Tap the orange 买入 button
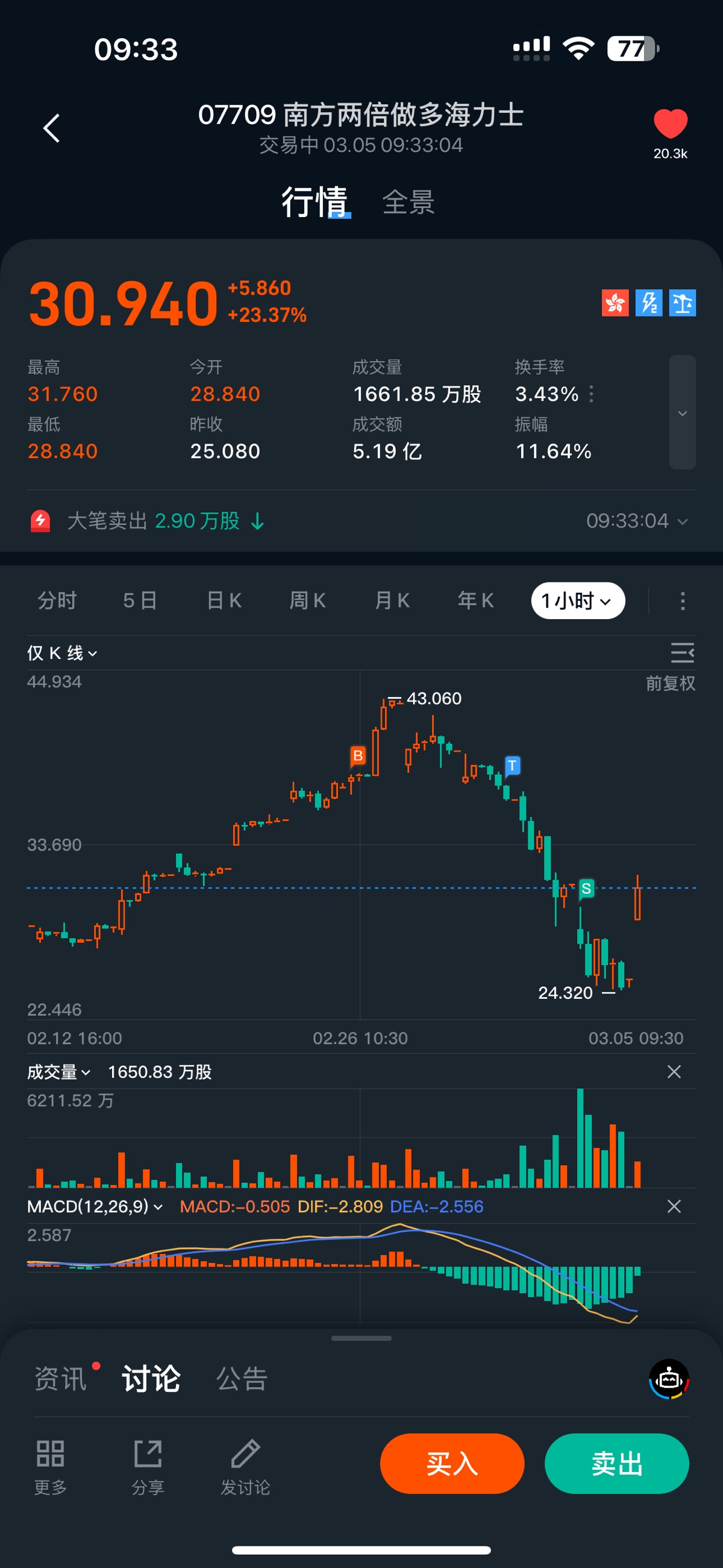This screenshot has width=723, height=1568. (451, 1463)
